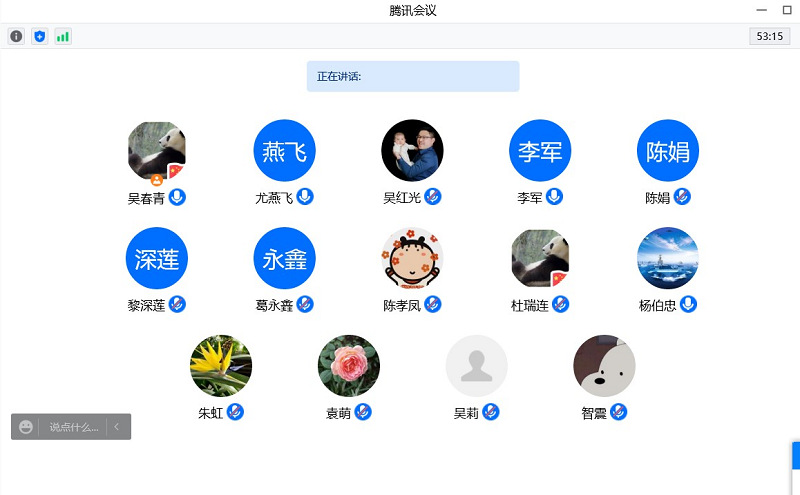800x495 pixels.
Task: Select participant 杨伯忠's avatar
Action: pos(668,259)
